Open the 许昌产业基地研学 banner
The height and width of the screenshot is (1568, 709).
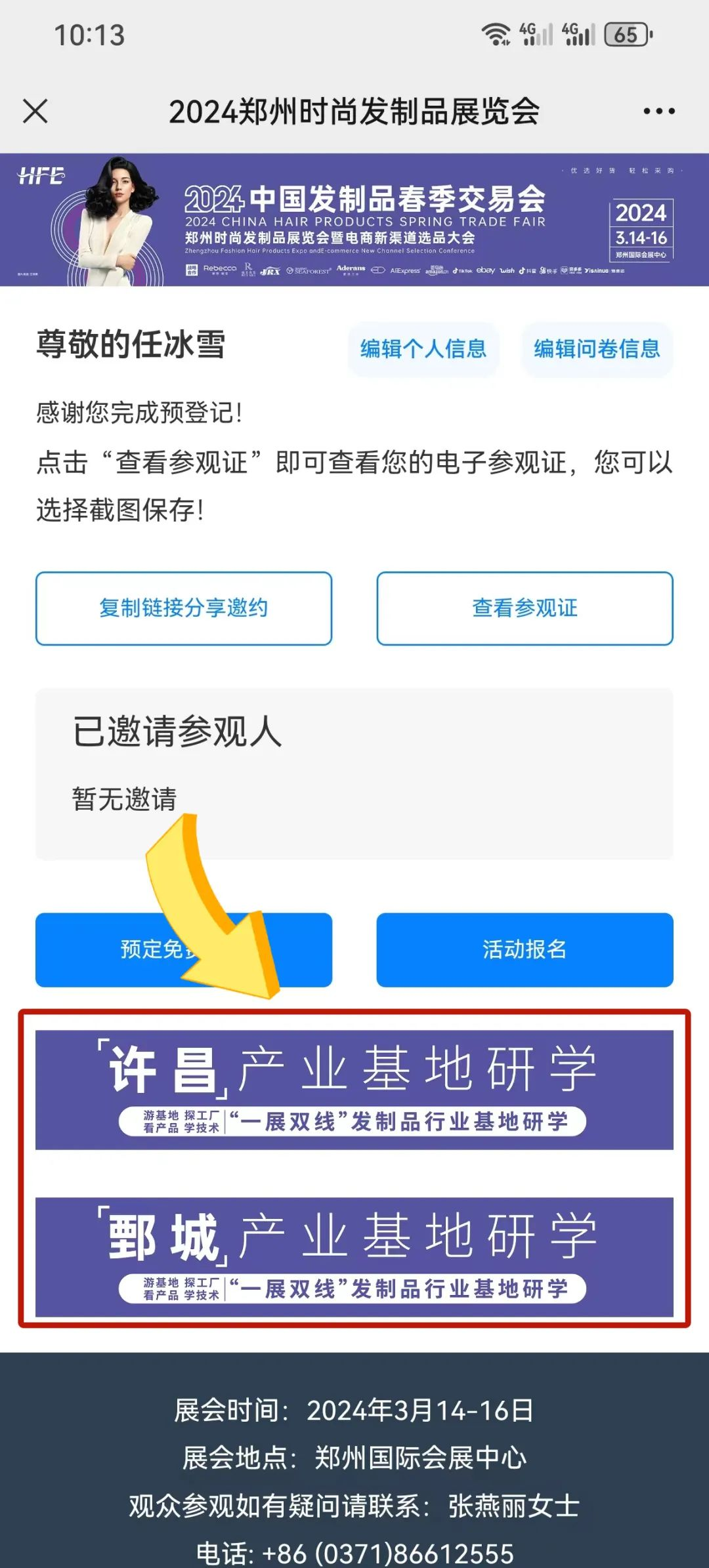pos(354,1089)
